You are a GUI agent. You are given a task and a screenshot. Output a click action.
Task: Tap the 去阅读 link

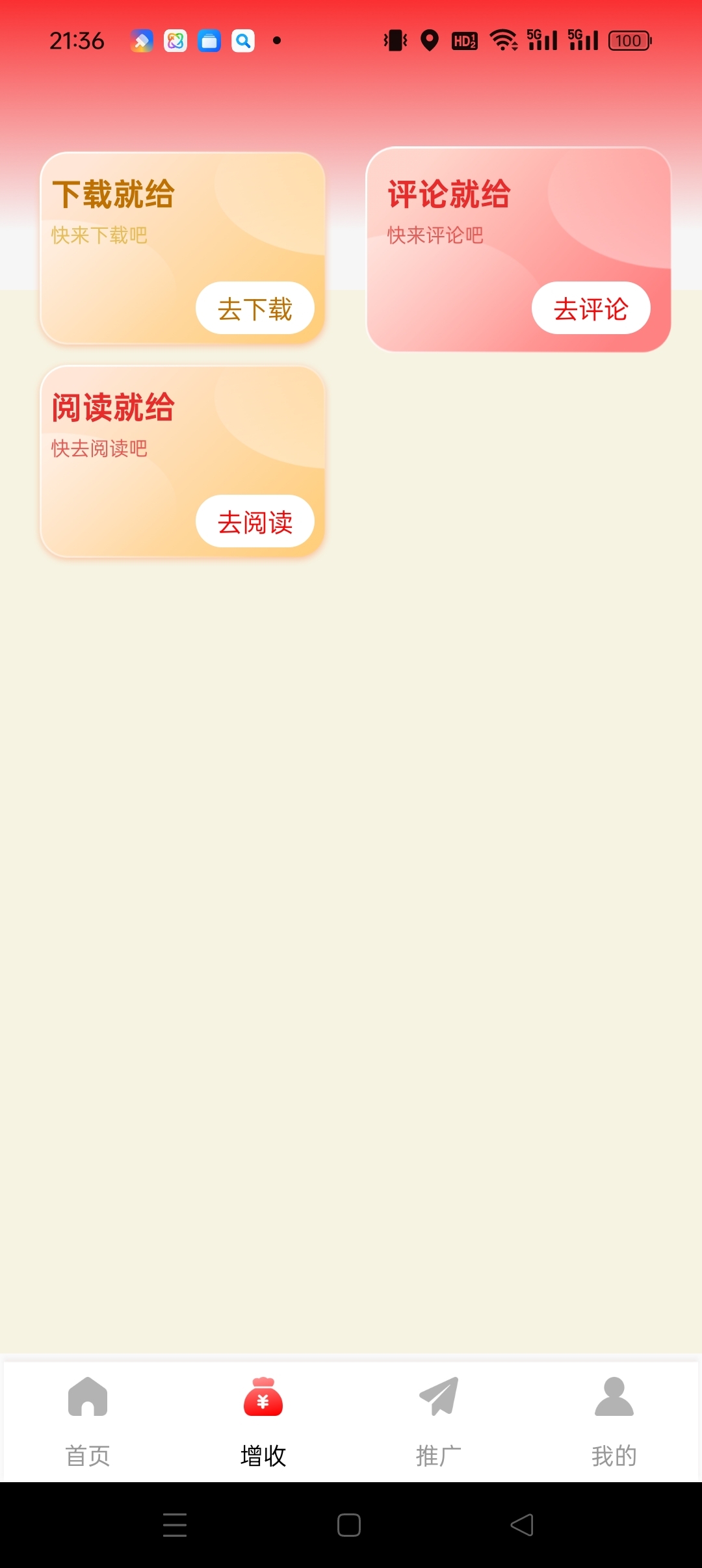(255, 521)
